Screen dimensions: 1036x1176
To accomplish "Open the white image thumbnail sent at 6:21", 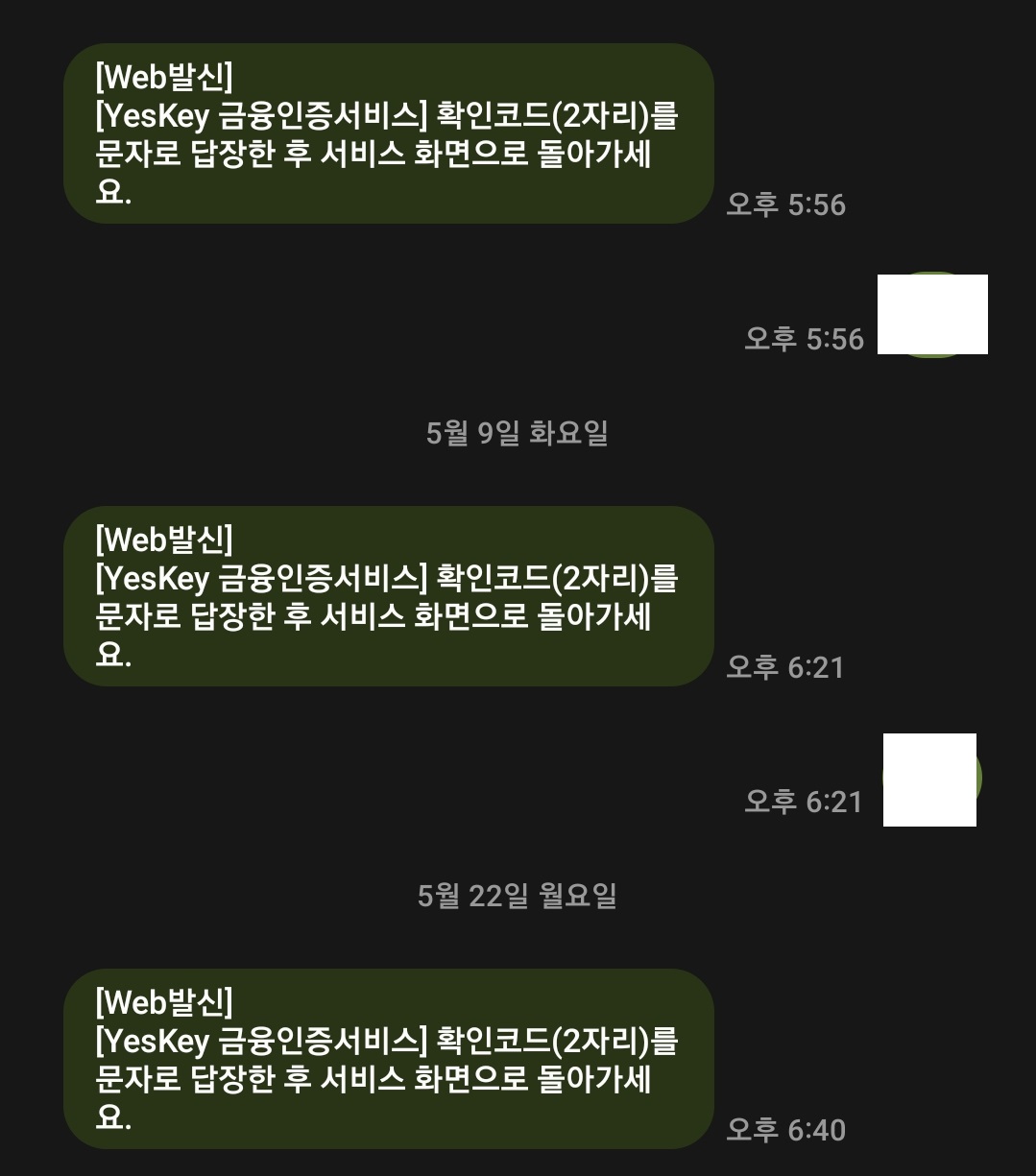I will pos(928,780).
